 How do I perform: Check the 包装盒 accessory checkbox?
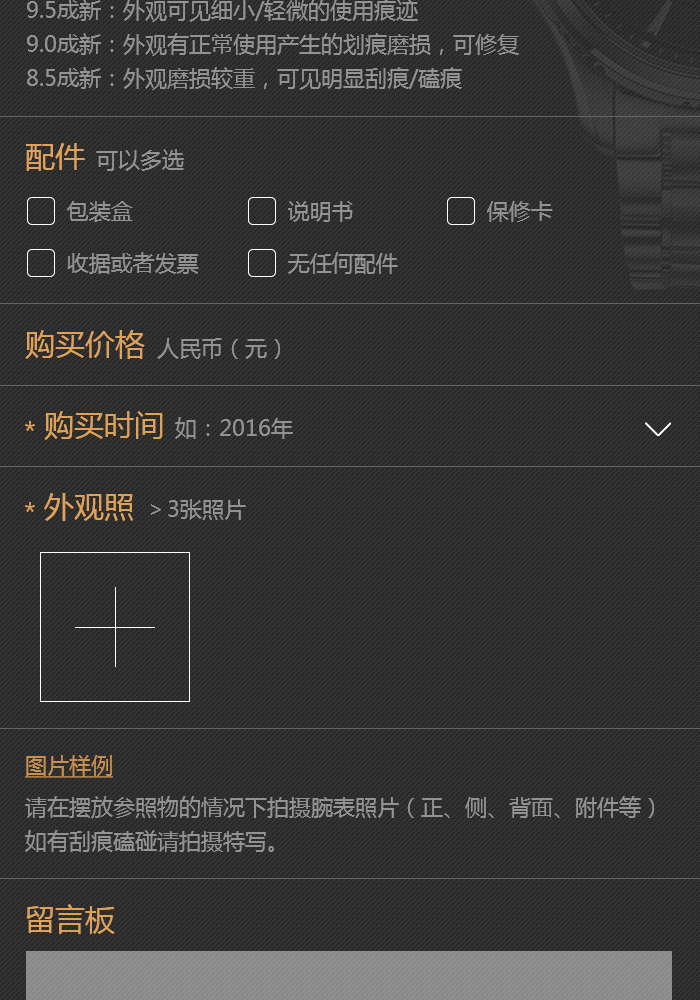click(41, 211)
